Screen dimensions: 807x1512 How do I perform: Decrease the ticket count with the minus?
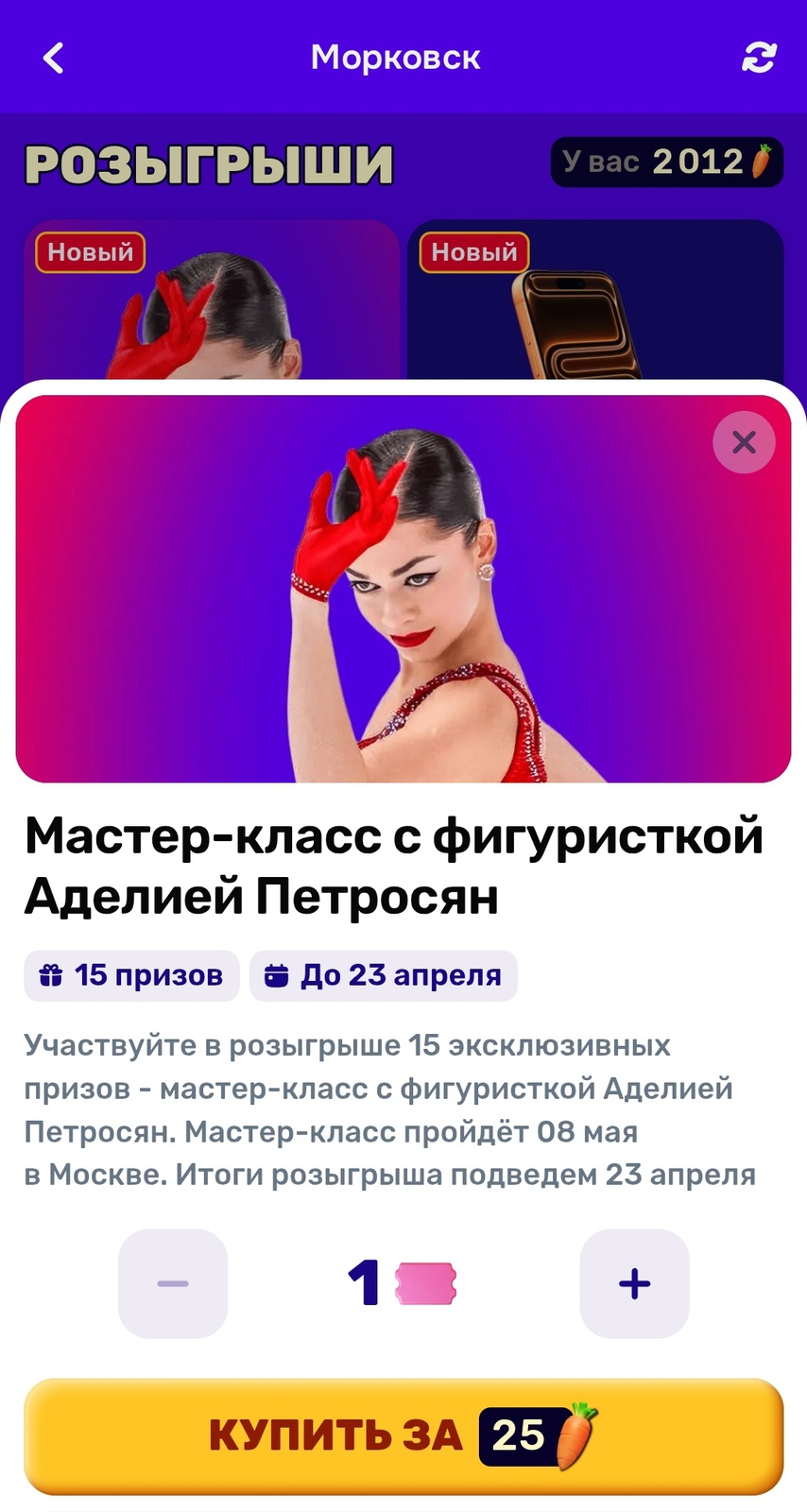pyautogui.click(x=173, y=1283)
